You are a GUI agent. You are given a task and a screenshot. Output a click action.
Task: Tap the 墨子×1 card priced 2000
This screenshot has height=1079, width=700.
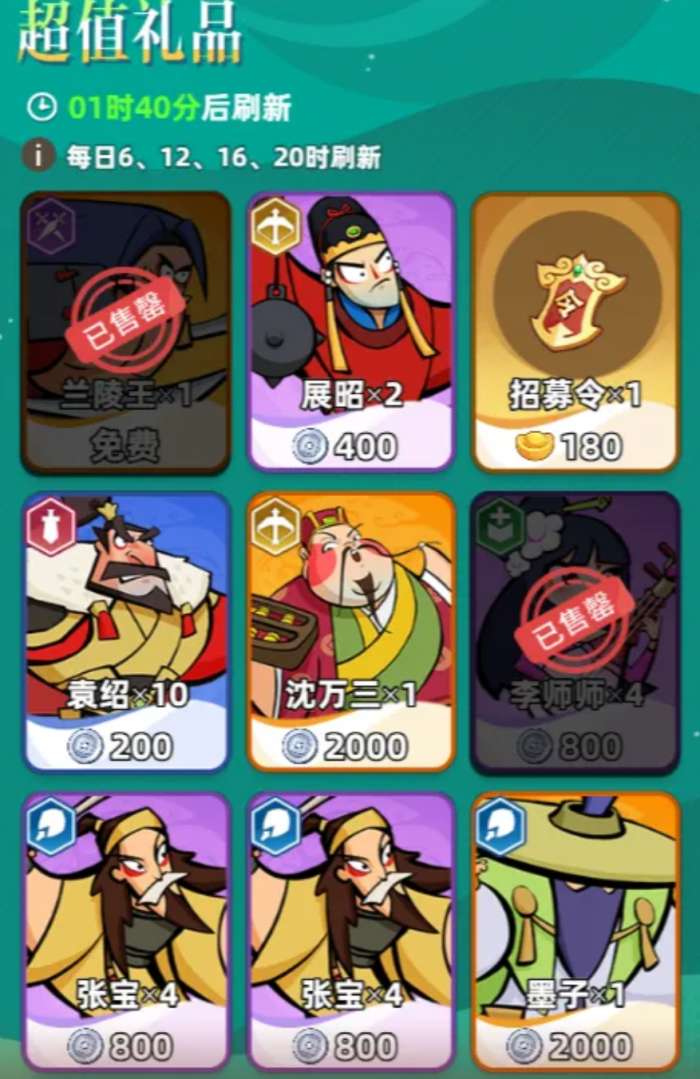[575, 932]
